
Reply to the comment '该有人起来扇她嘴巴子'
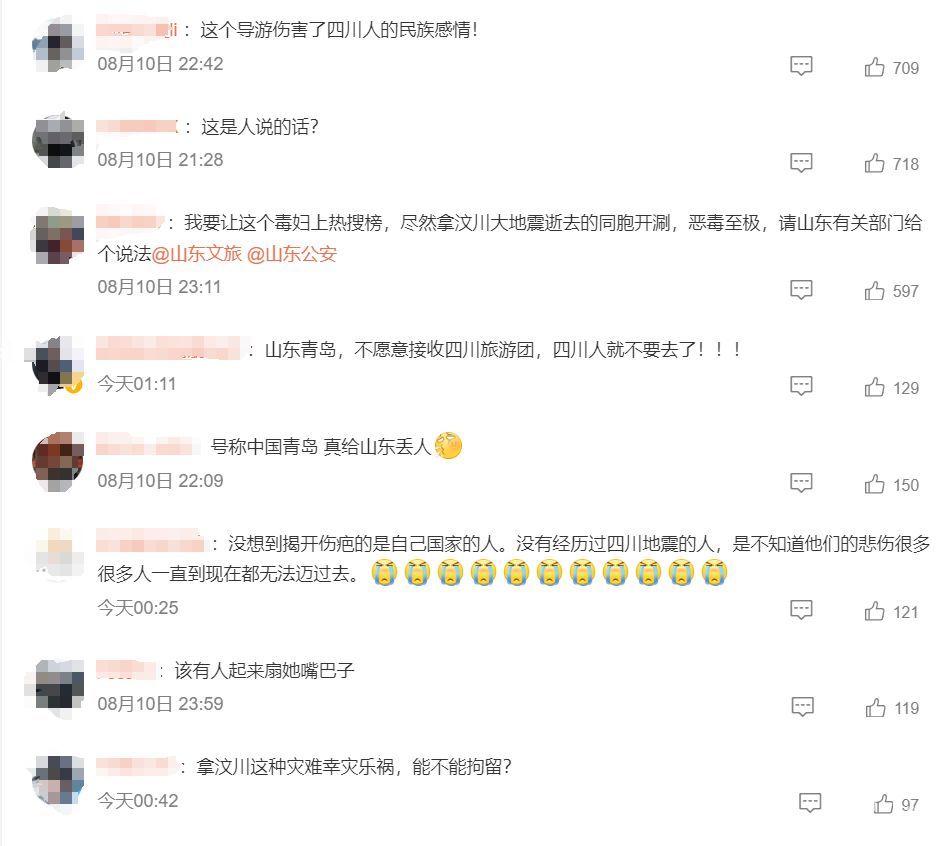[802, 707]
